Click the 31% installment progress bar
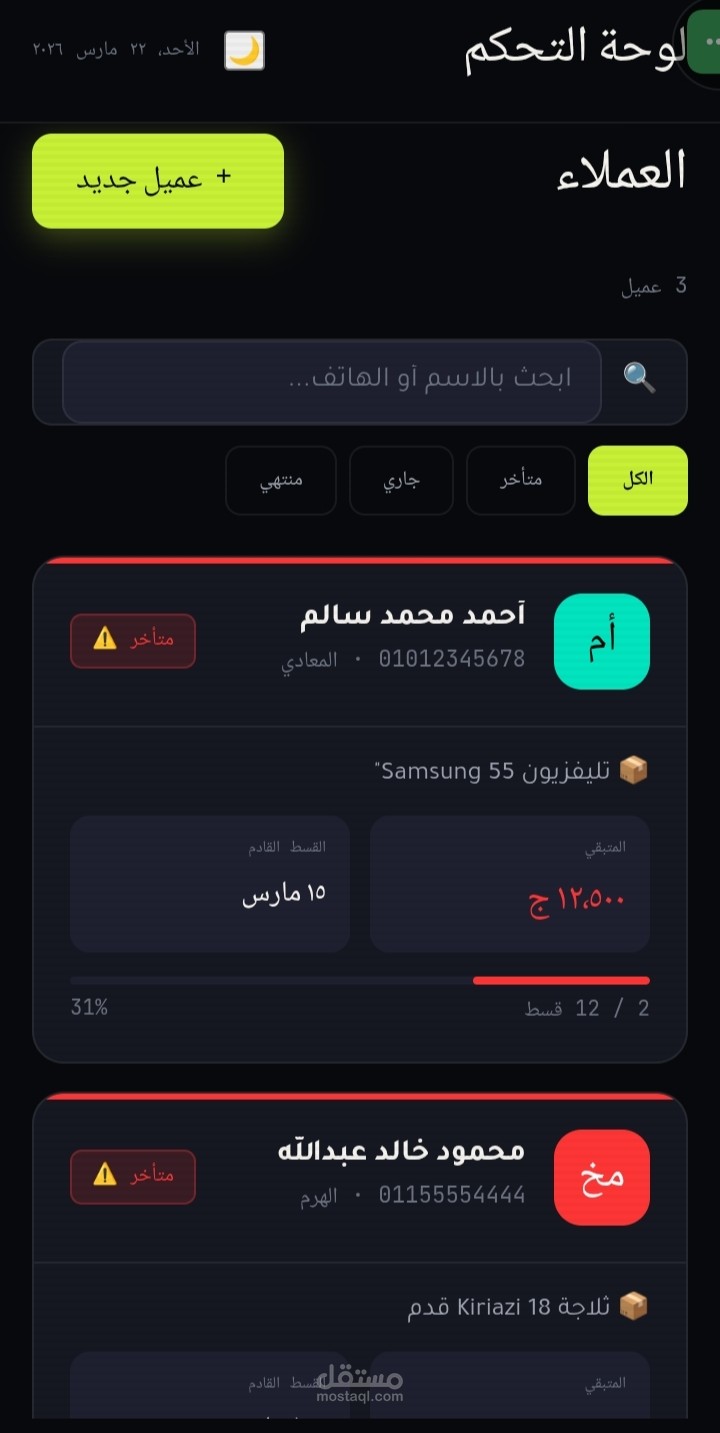The height and width of the screenshot is (1433, 720). click(360, 979)
